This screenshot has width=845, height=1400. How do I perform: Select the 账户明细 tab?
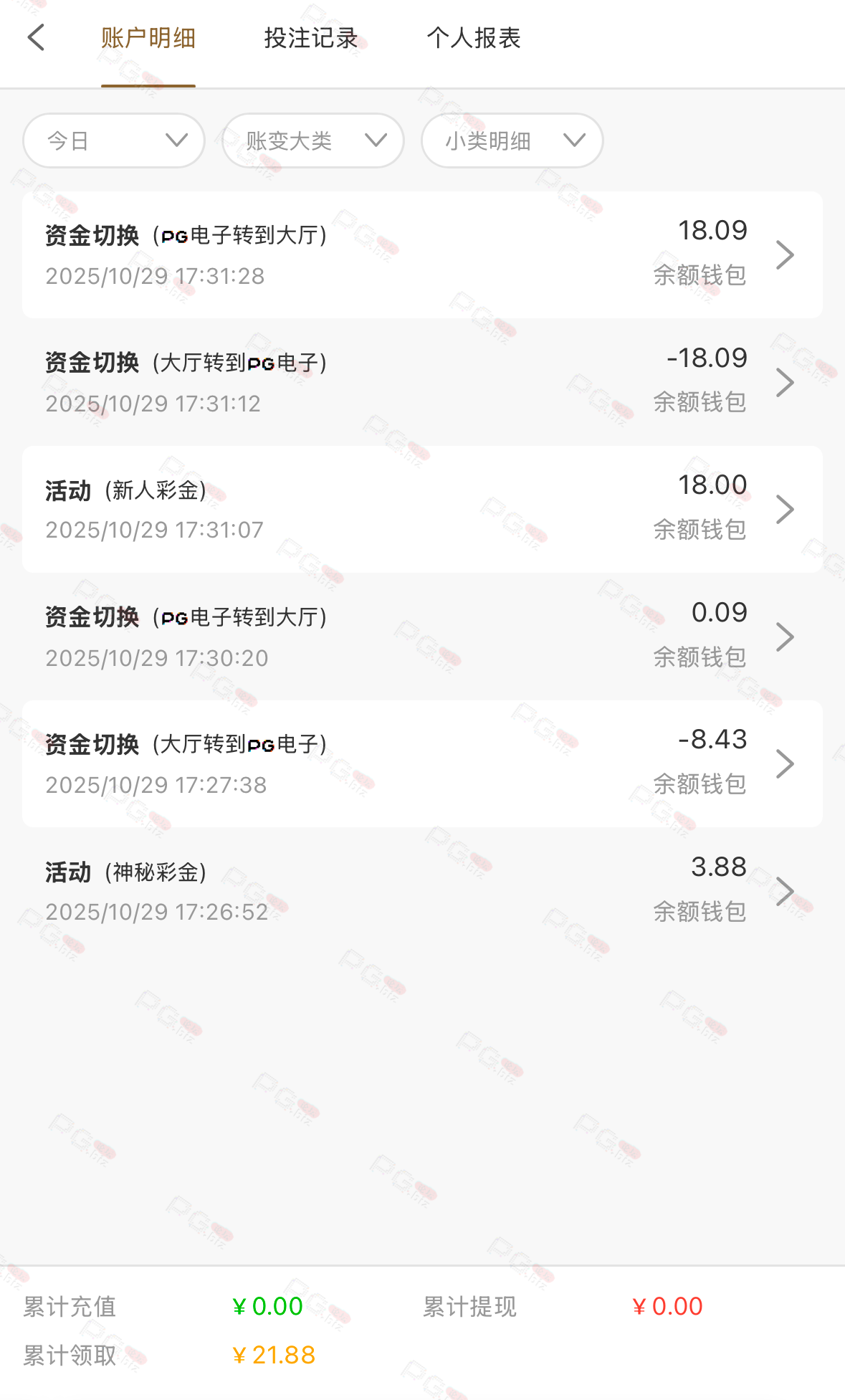click(148, 38)
